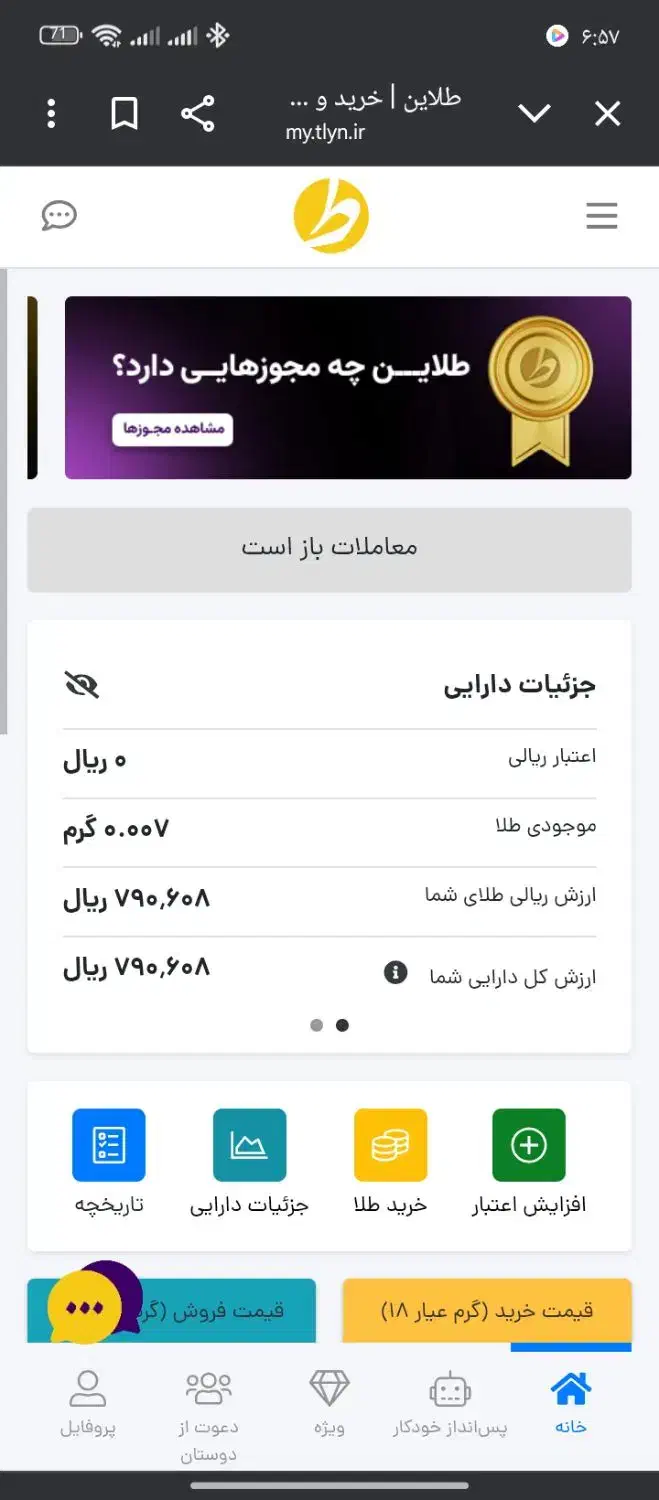Show info about ارزش کل دارایی شما
The height and width of the screenshot is (1500, 659).
click(x=396, y=972)
